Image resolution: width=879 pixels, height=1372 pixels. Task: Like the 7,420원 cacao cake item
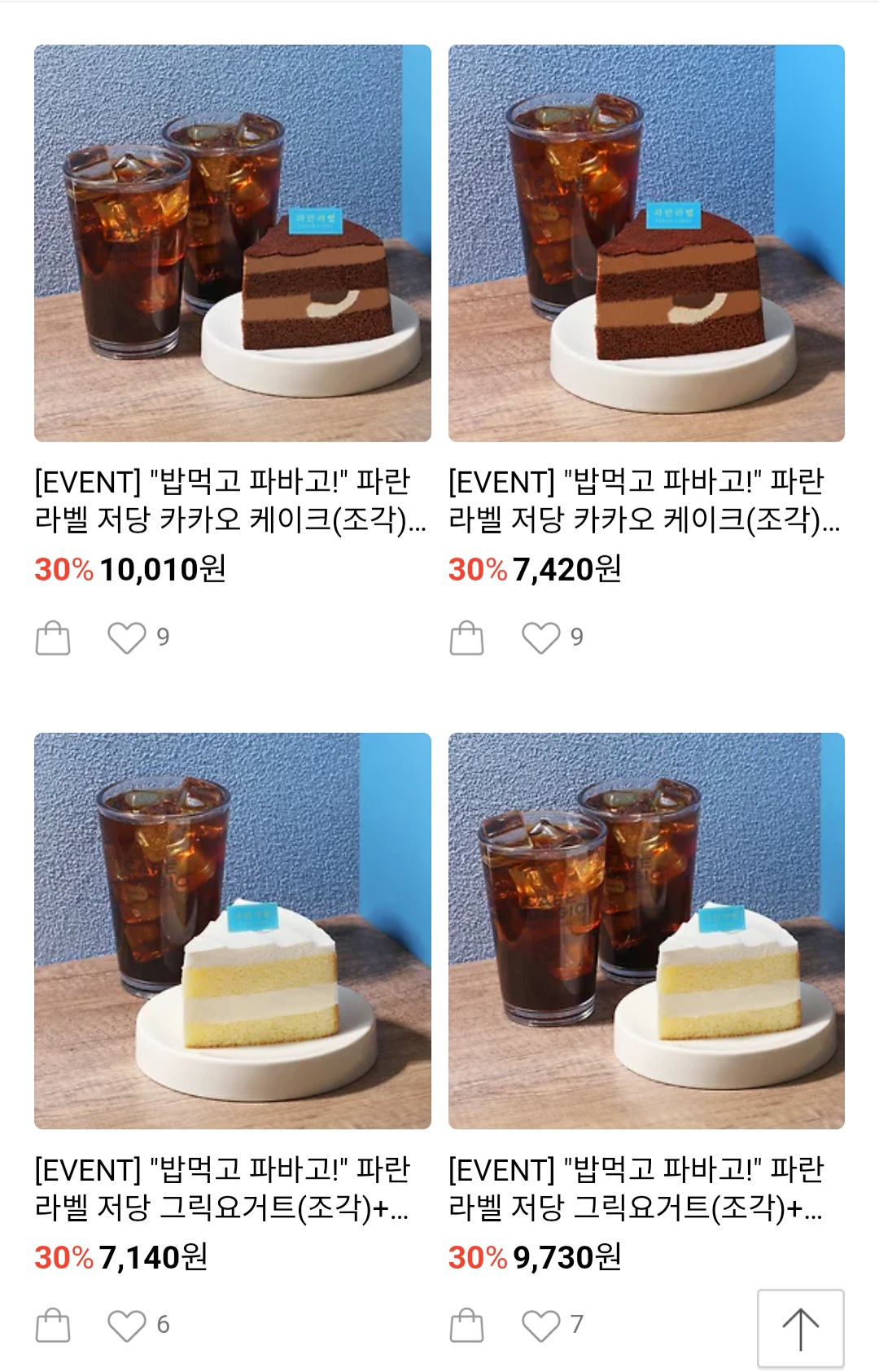pos(540,638)
